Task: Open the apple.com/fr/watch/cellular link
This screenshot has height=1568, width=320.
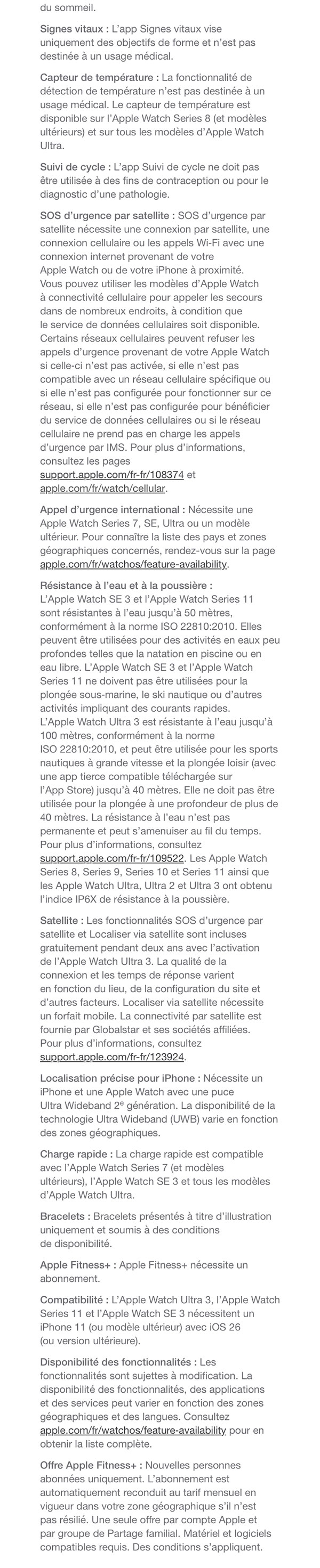Action: (x=102, y=488)
